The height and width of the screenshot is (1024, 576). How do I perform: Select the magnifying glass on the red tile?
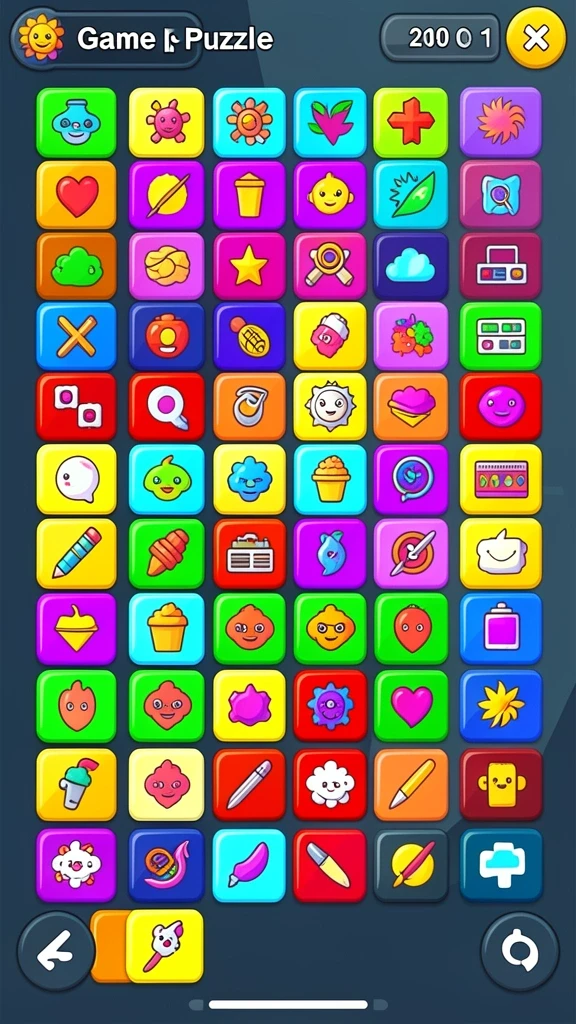pos(167,407)
